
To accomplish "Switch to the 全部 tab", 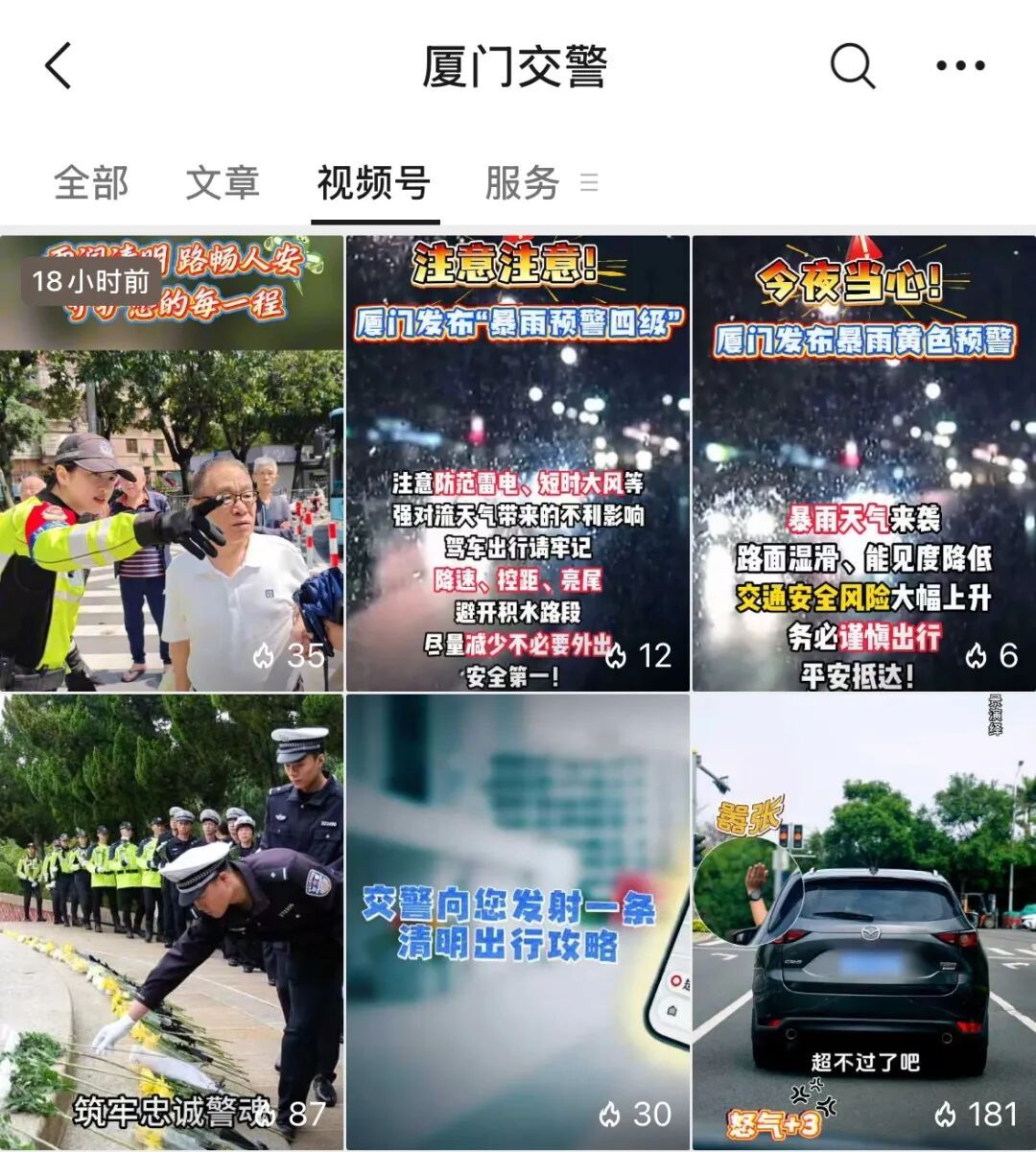I will [x=91, y=182].
